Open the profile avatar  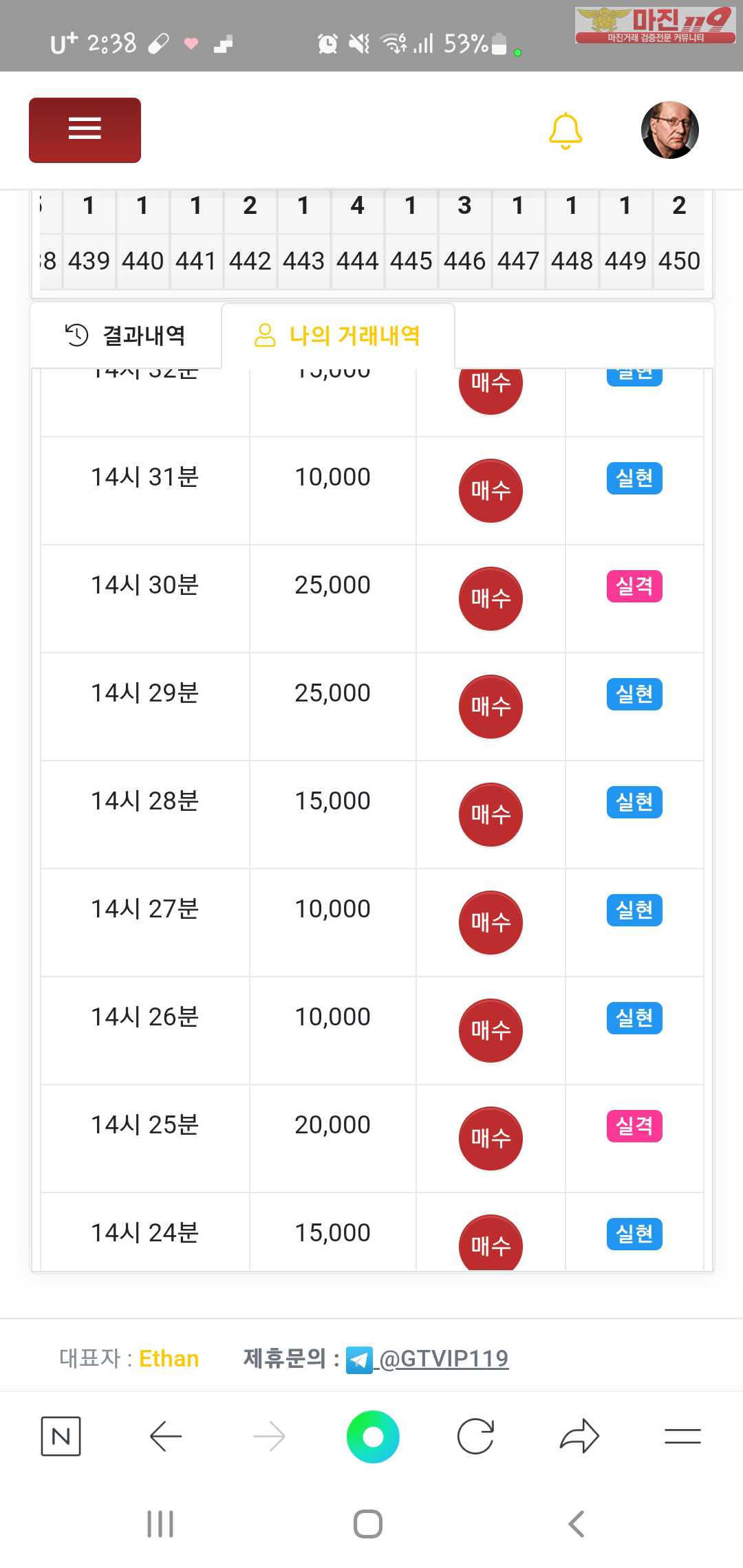669,130
